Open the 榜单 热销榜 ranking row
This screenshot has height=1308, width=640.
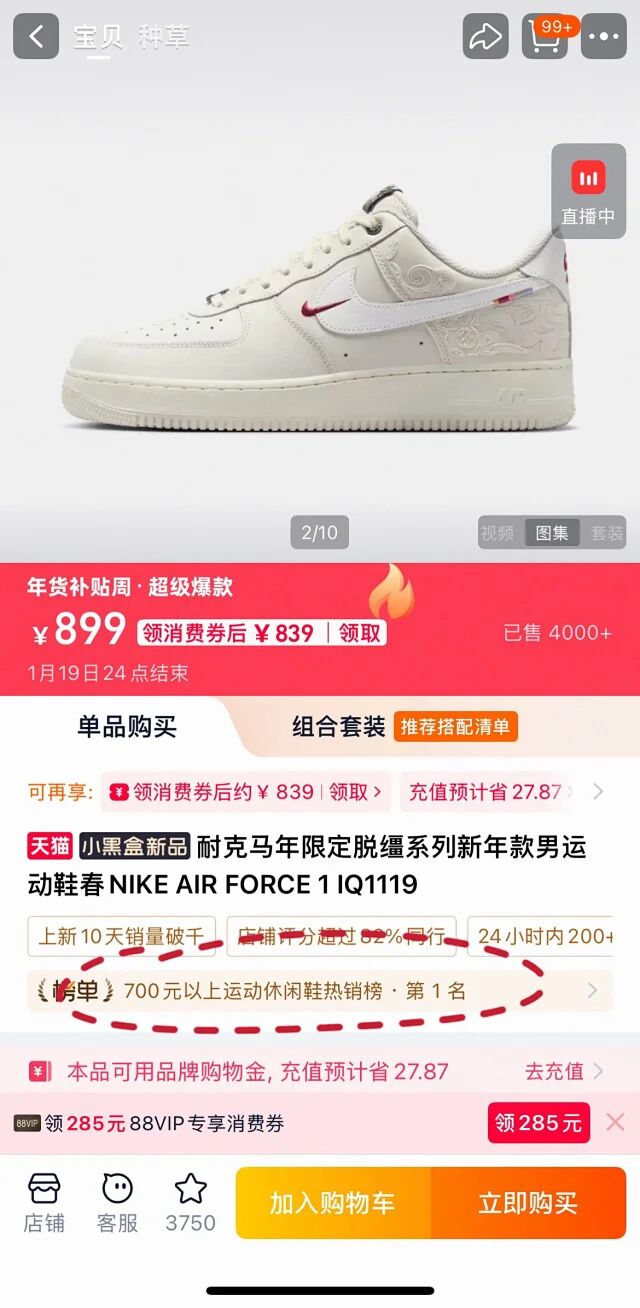coord(320,991)
